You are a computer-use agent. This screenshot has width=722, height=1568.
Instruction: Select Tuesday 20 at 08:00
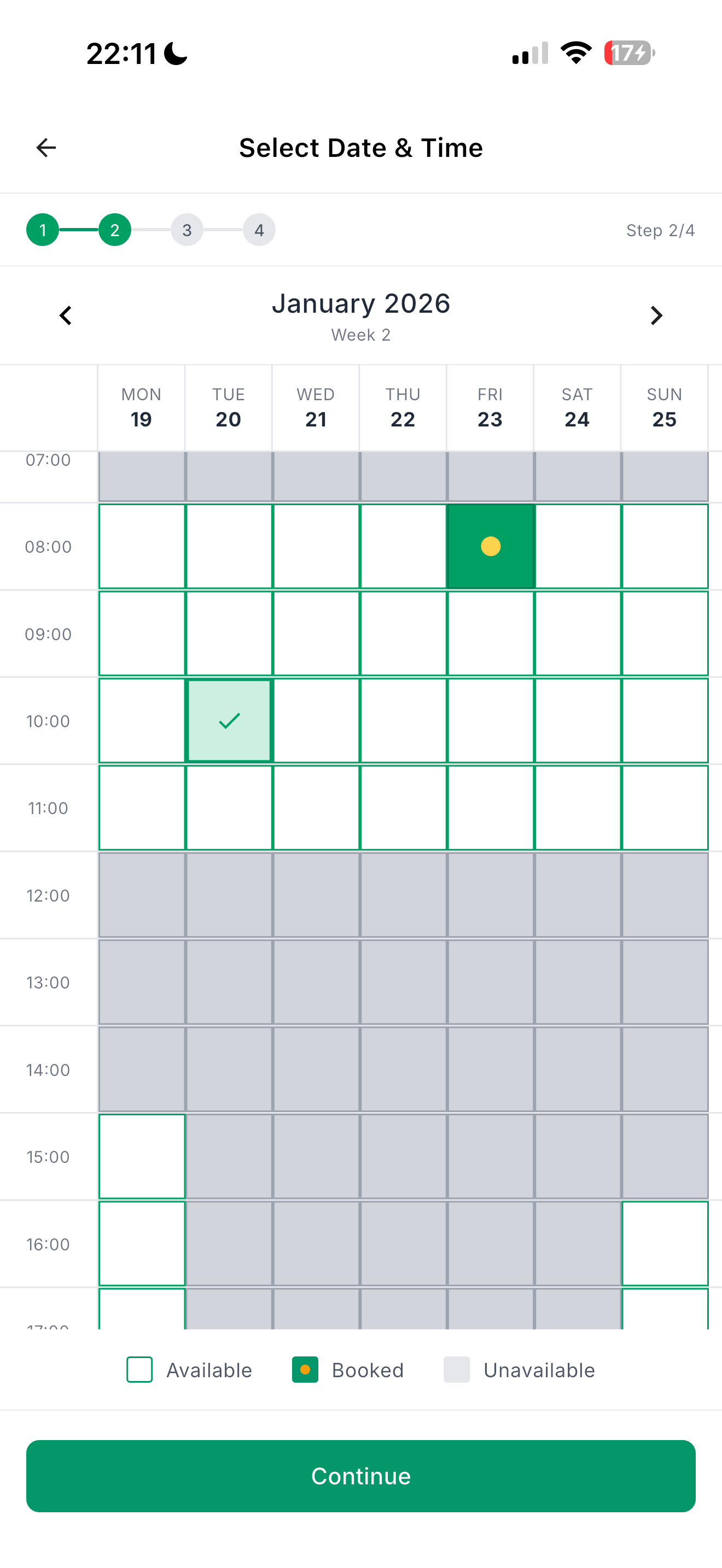click(229, 546)
